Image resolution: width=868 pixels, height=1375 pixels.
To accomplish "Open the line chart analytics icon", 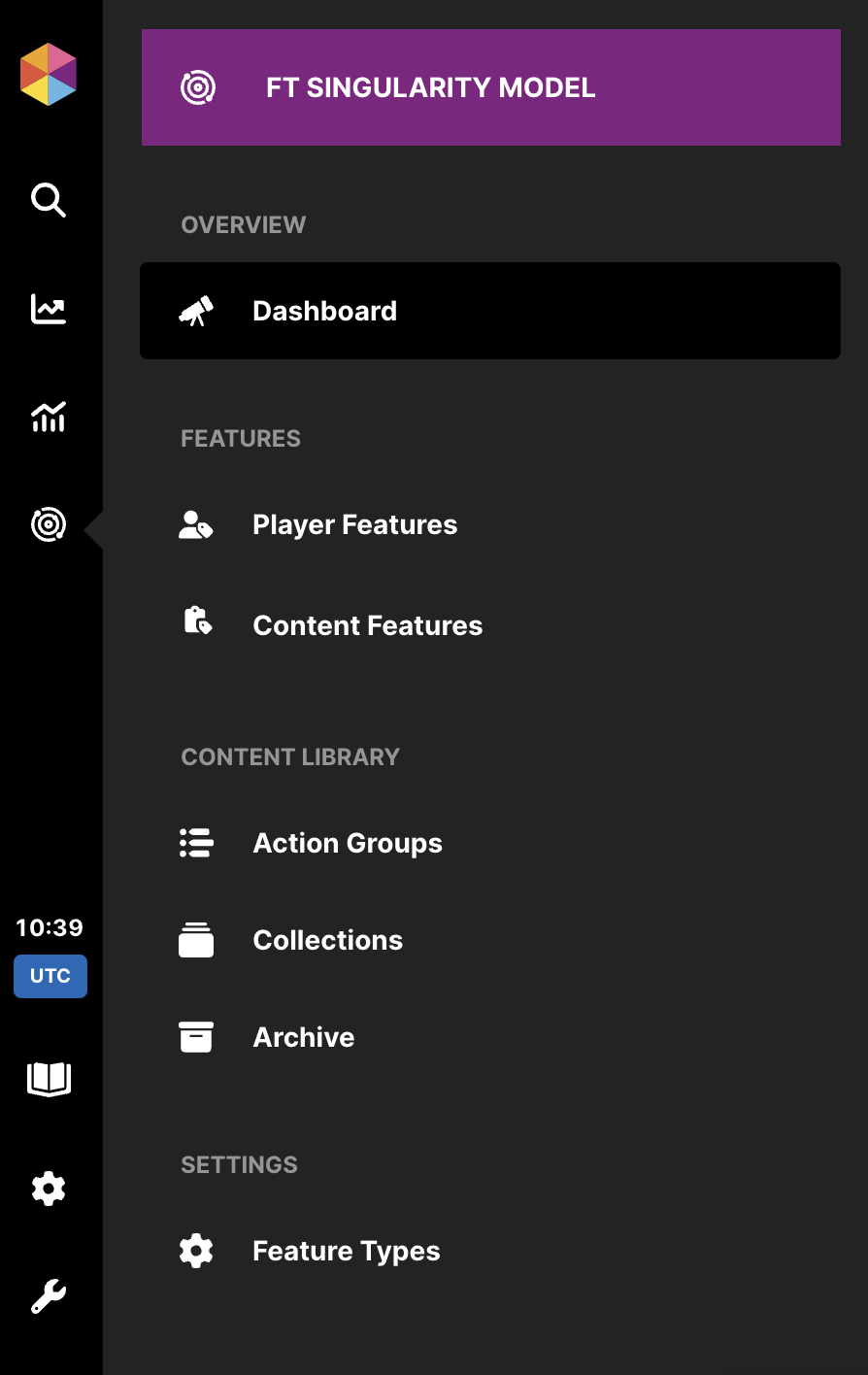I will tap(49, 310).
